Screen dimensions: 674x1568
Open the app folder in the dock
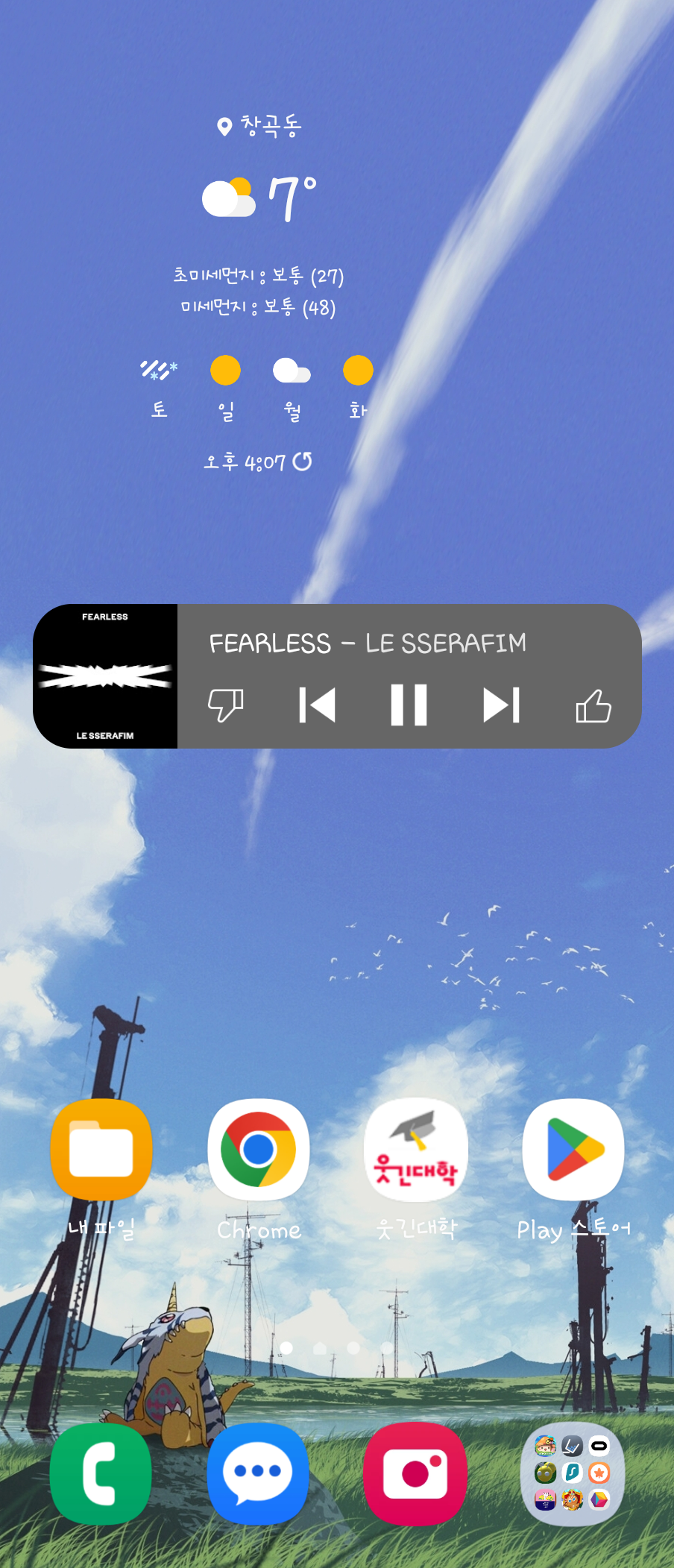(573, 1473)
